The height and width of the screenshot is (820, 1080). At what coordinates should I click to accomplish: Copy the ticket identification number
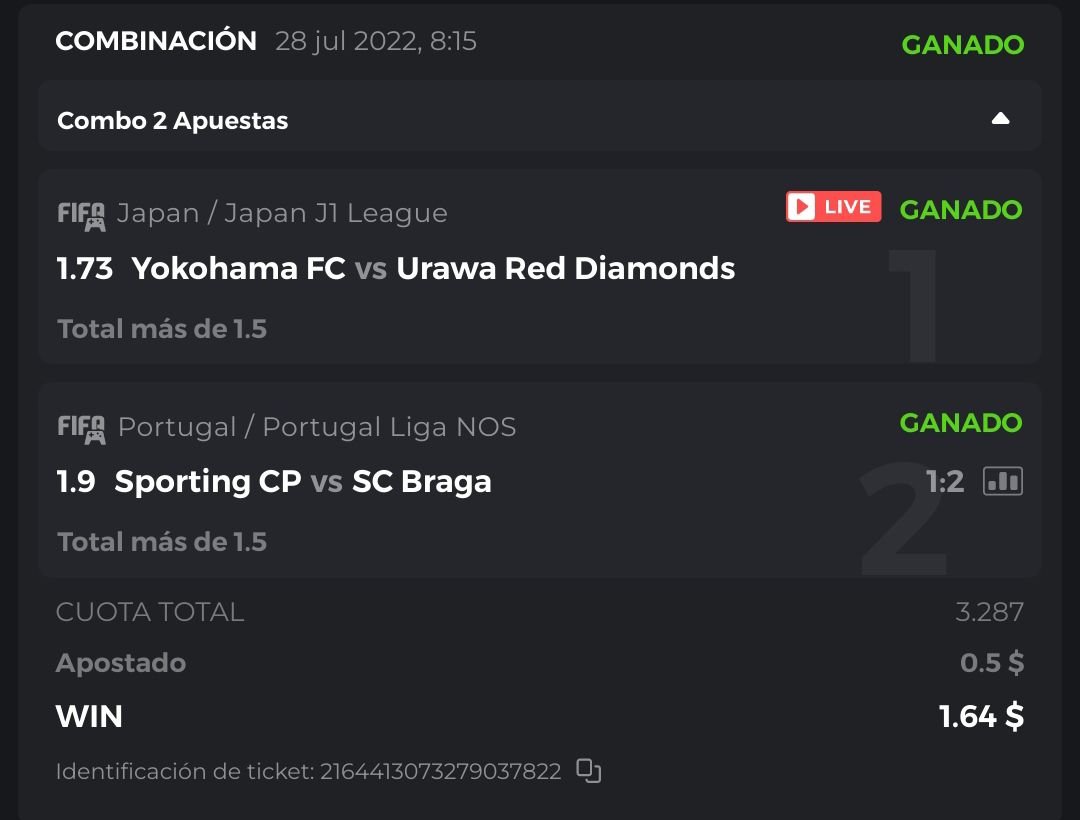tap(589, 771)
